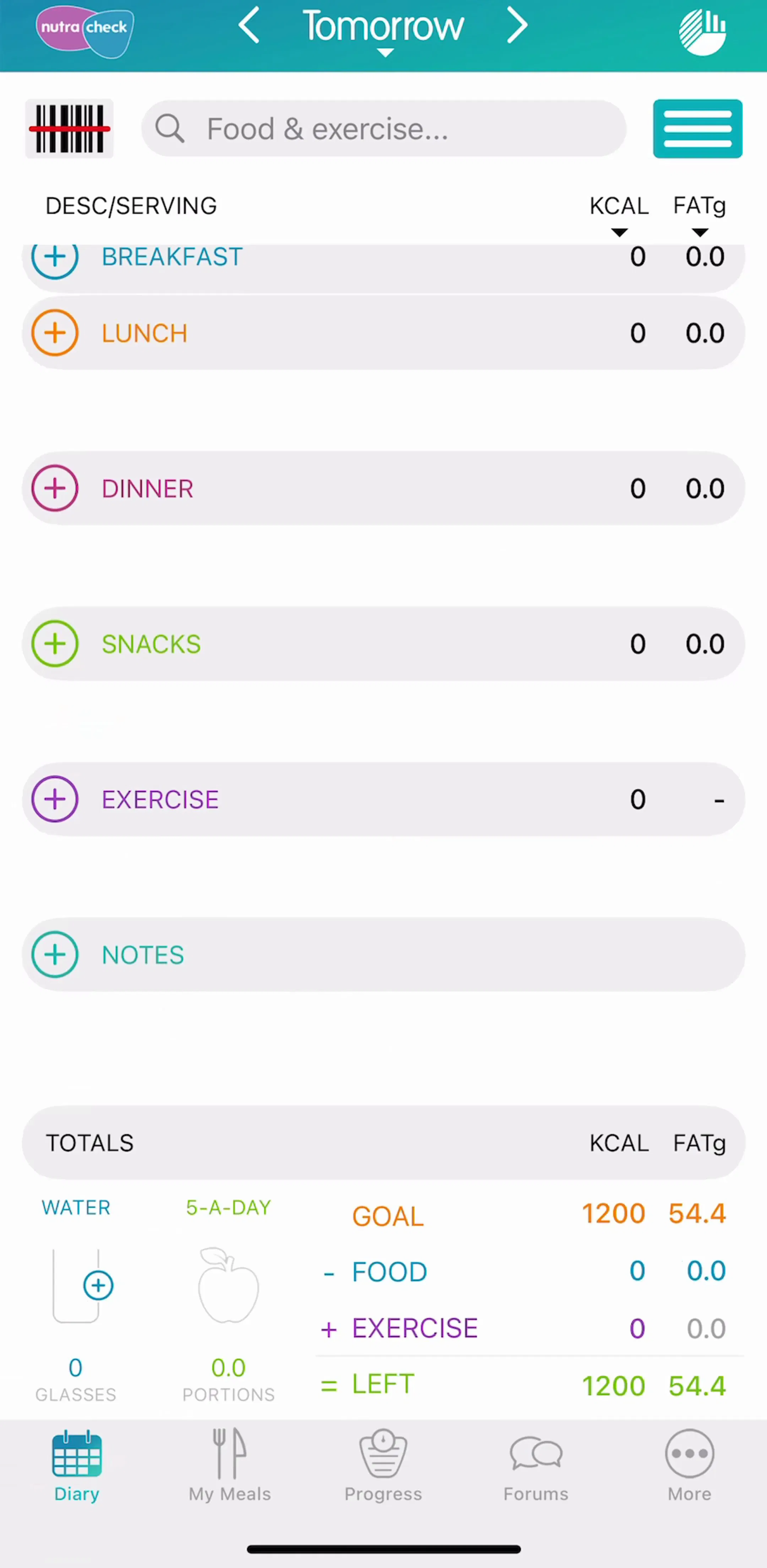Open the Tomorrow date dropdown
Image resolution: width=767 pixels, height=1568 pixels.
pos(383,31)
